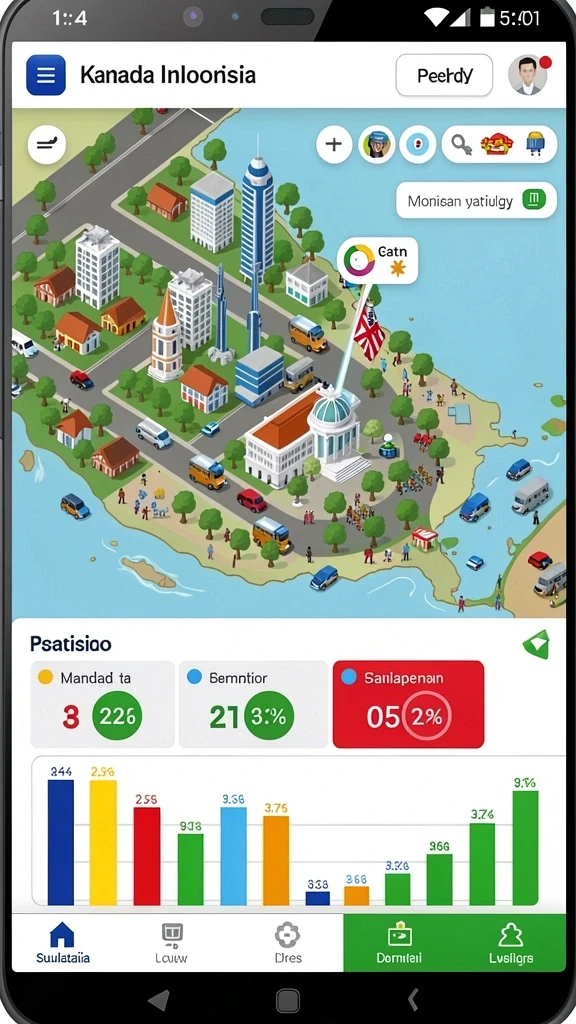
Task: Switch to the Dires tab
Action: coord(287,943)
